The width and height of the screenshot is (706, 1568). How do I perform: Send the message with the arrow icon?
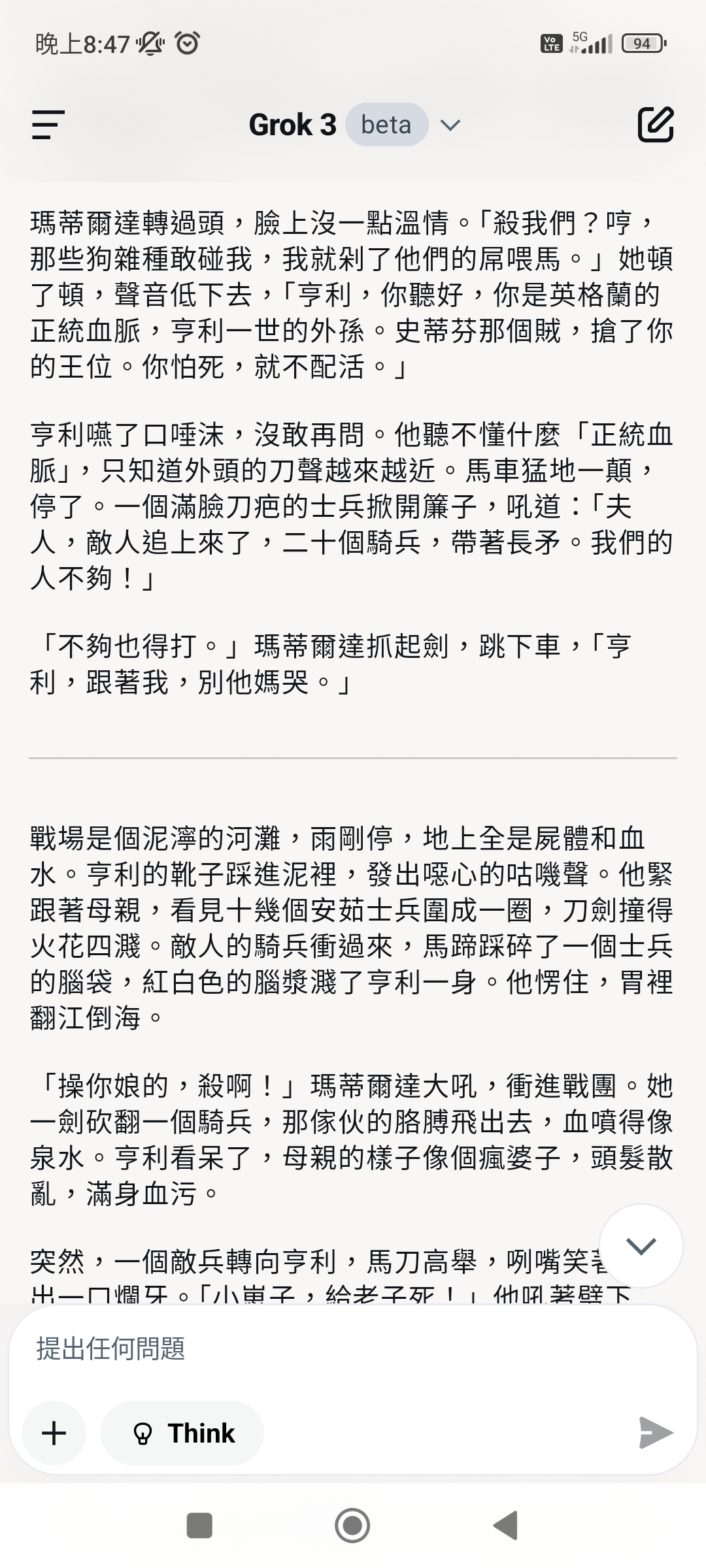656,1433
